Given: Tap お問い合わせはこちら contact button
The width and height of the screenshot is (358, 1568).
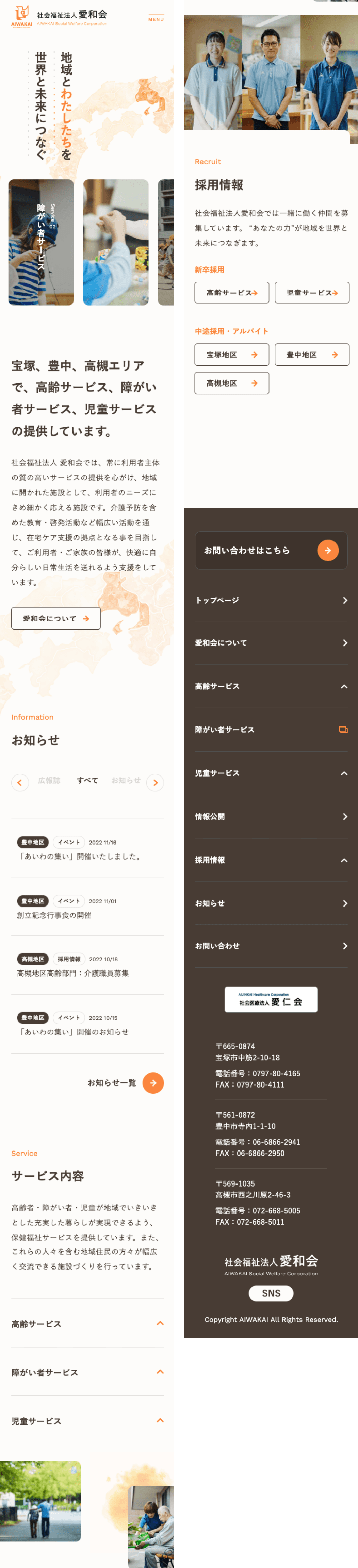Looking at the screenshot, I should (271, 550).
